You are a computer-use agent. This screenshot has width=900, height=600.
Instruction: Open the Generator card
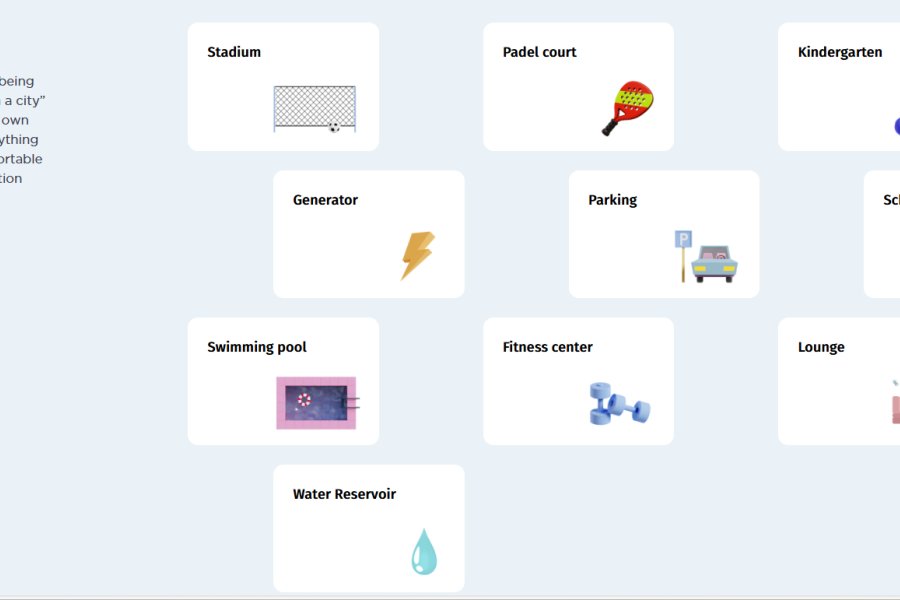(368, 234)
